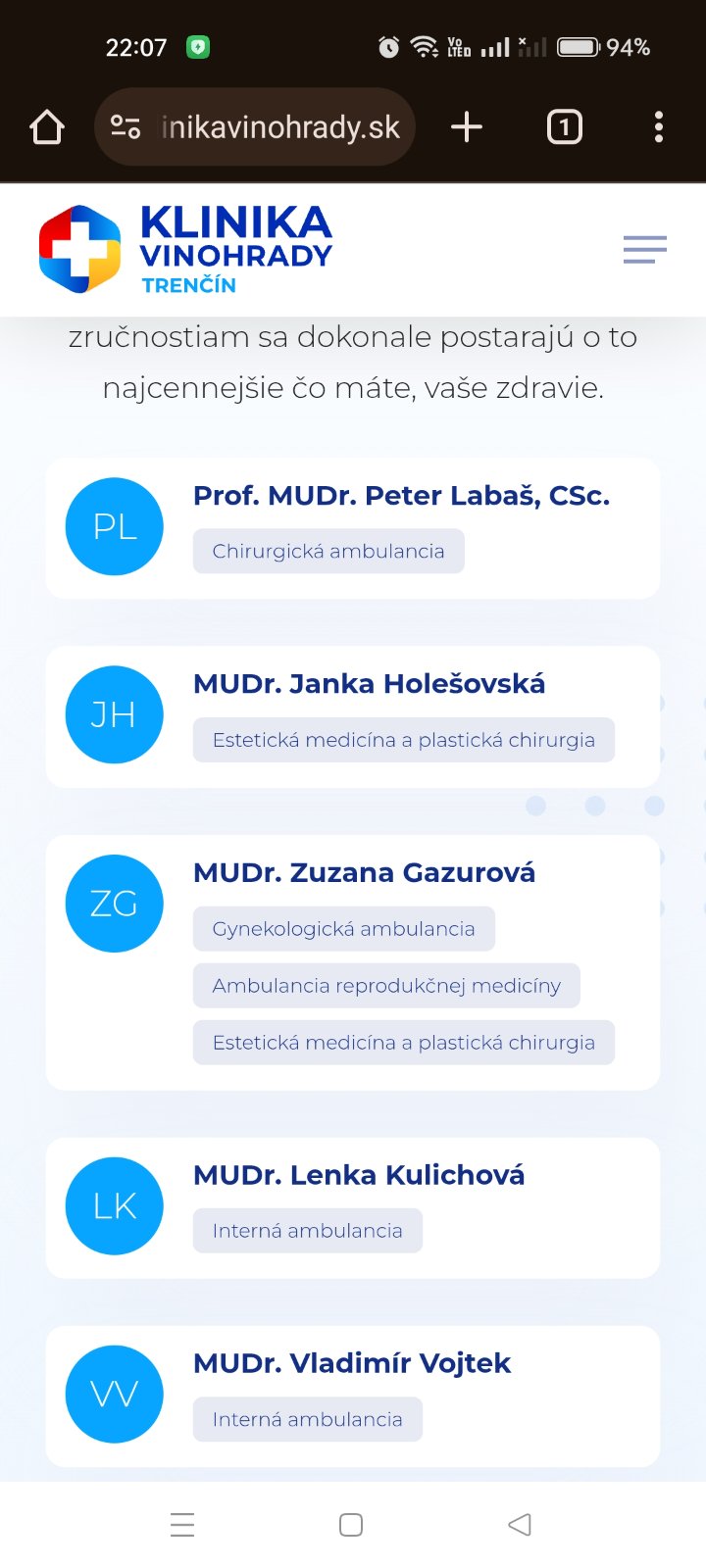The height and width of the screenshot is (1568, 706).
Task: Open MUDr. Vladimír Vojtek profile
Action: point(352,1363)
